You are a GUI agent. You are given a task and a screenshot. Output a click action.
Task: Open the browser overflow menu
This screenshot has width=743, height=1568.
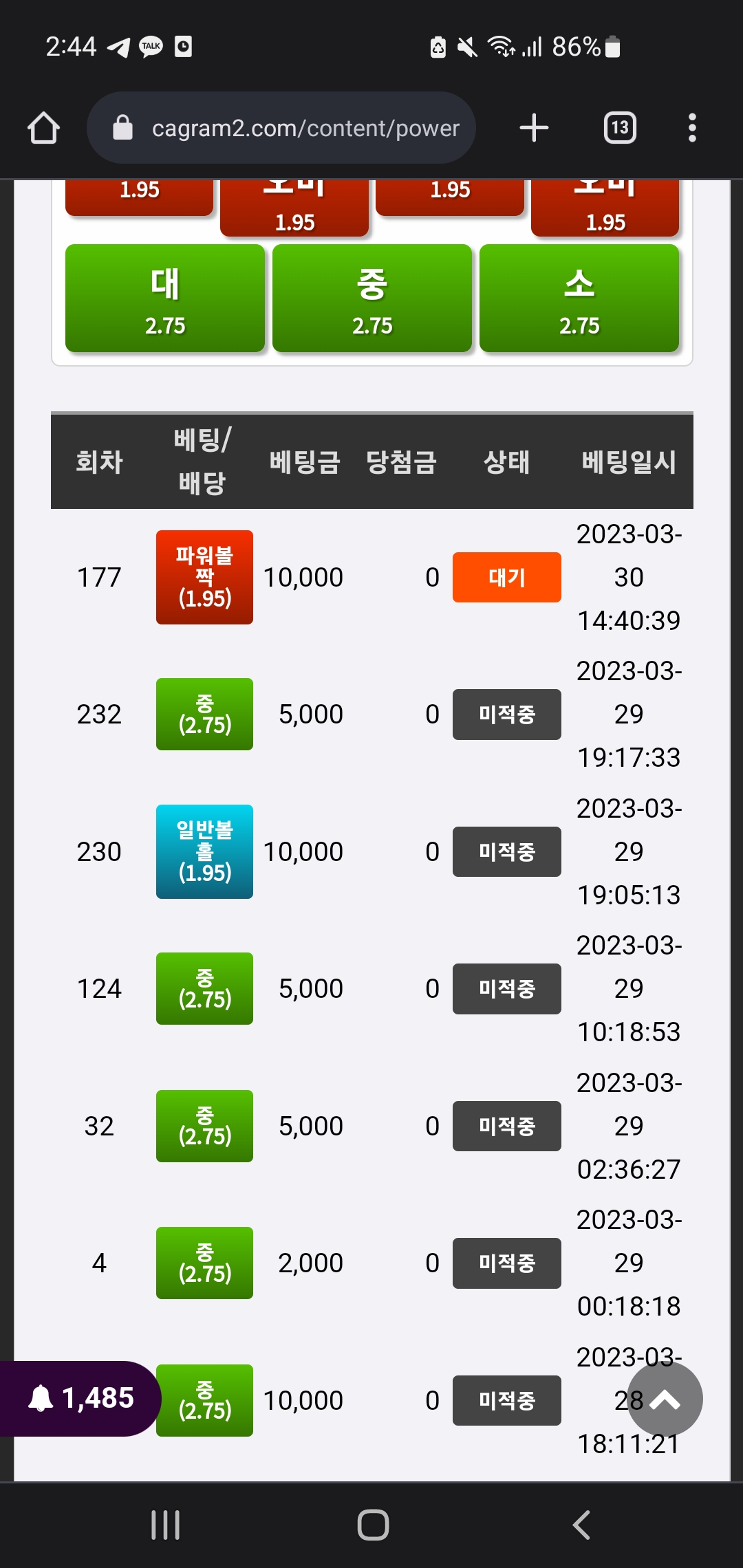(692, 128)
